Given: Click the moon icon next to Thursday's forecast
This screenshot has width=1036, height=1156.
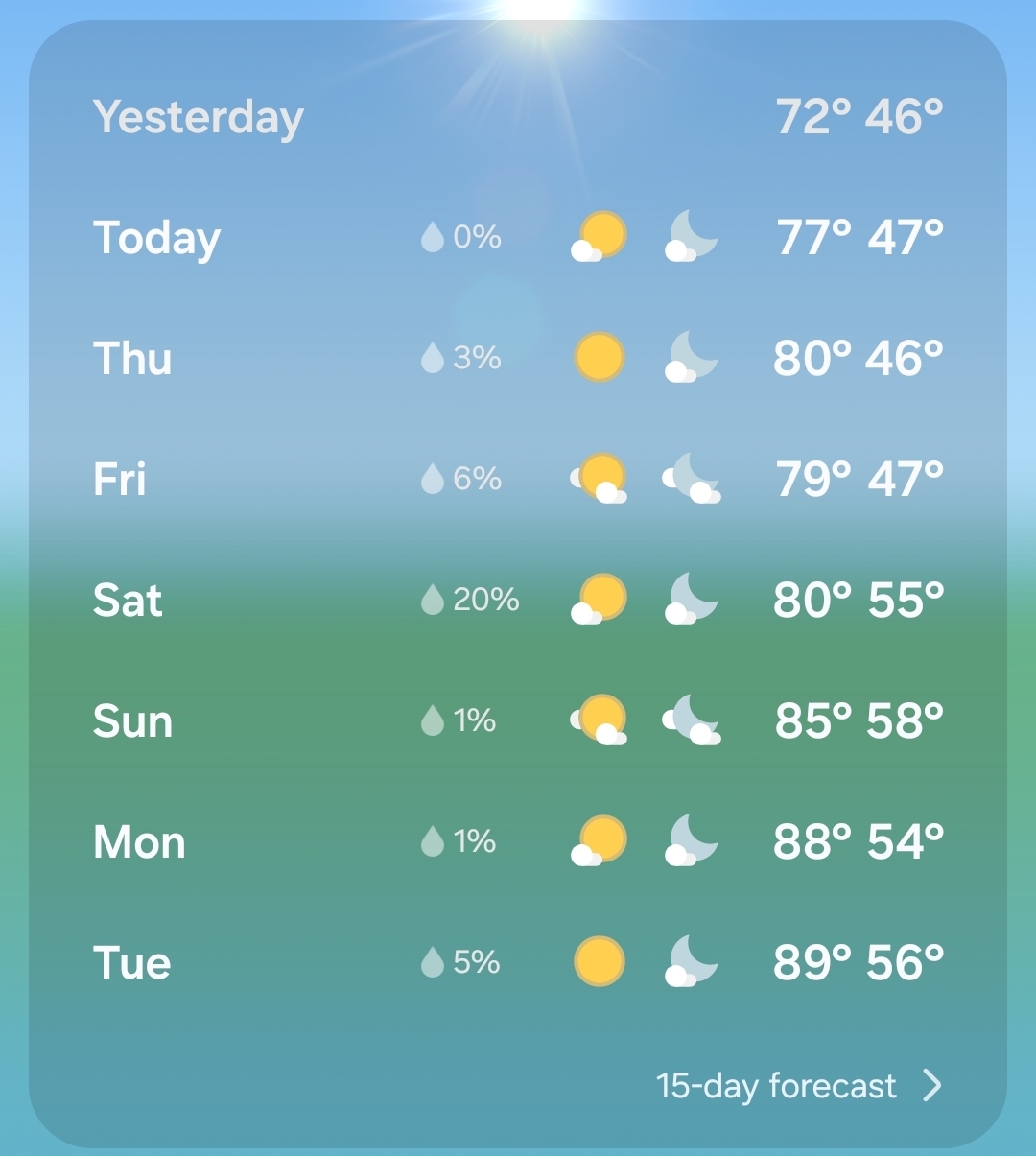Looking at the screenshot, I should coord(689,358).
